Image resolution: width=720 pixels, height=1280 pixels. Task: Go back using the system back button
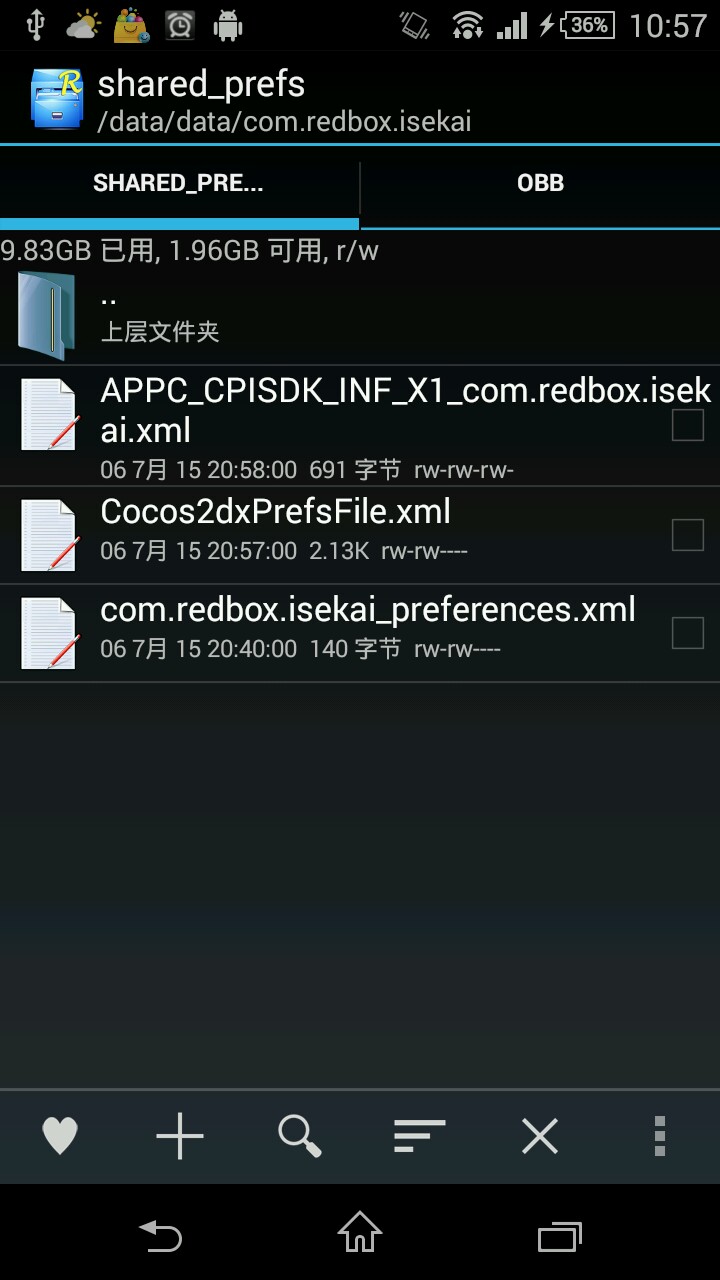click(x=160, y=1236)
